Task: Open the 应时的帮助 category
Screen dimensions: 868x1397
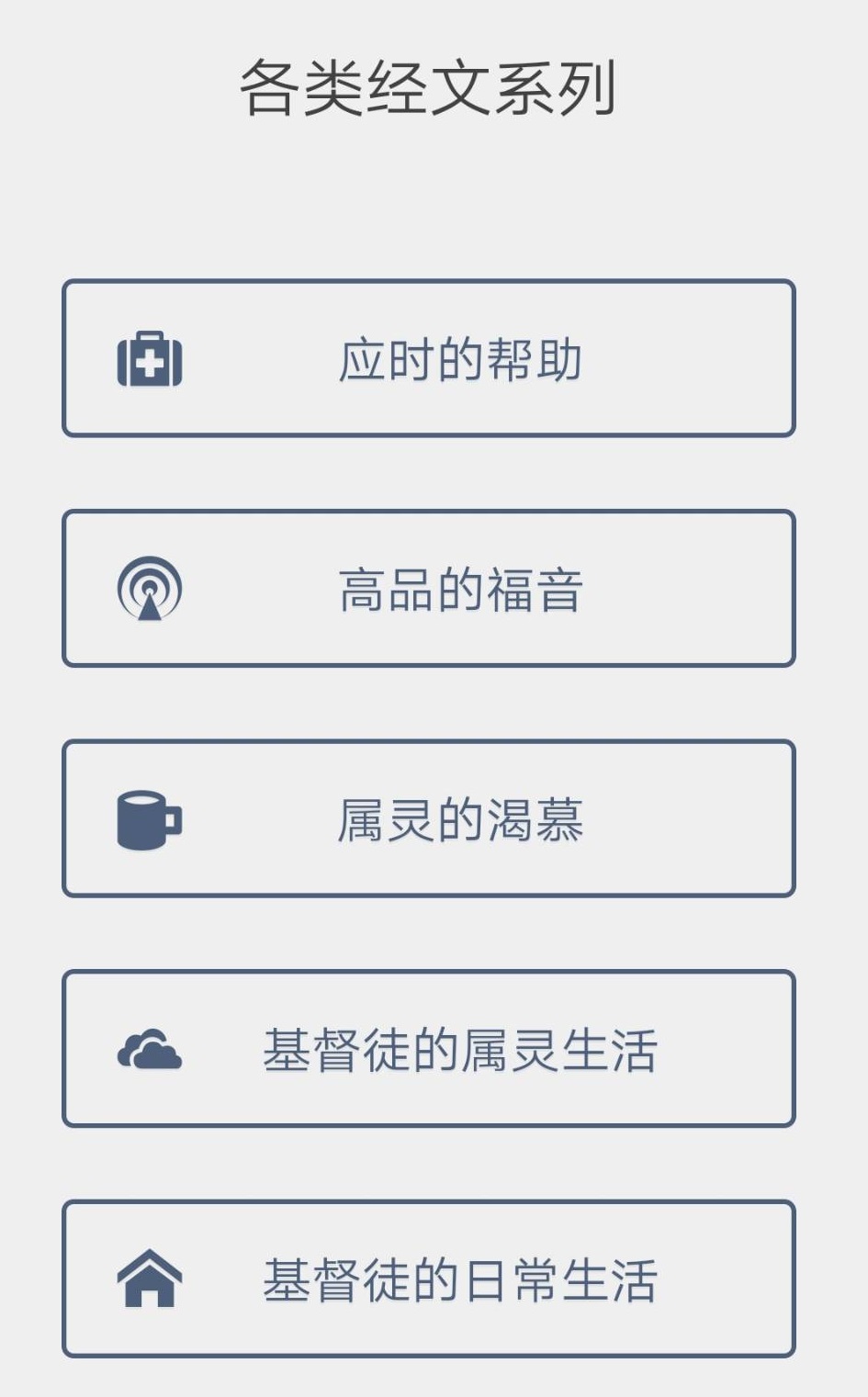Action: coord(428,358)
